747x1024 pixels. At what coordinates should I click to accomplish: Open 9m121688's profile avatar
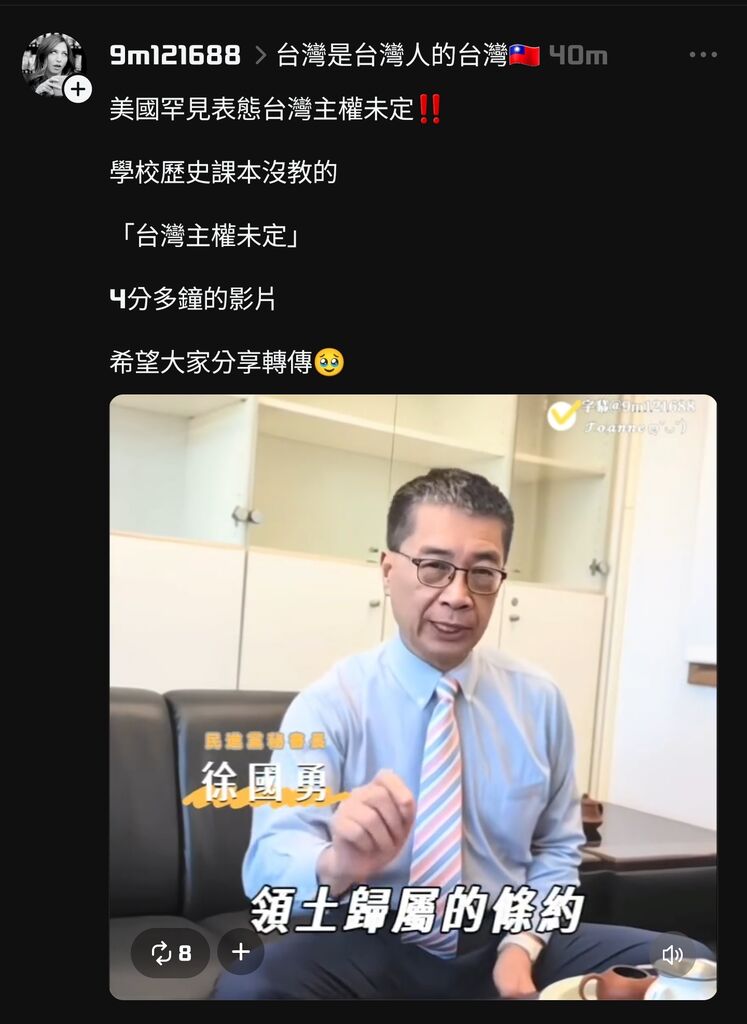pos(50,62)
